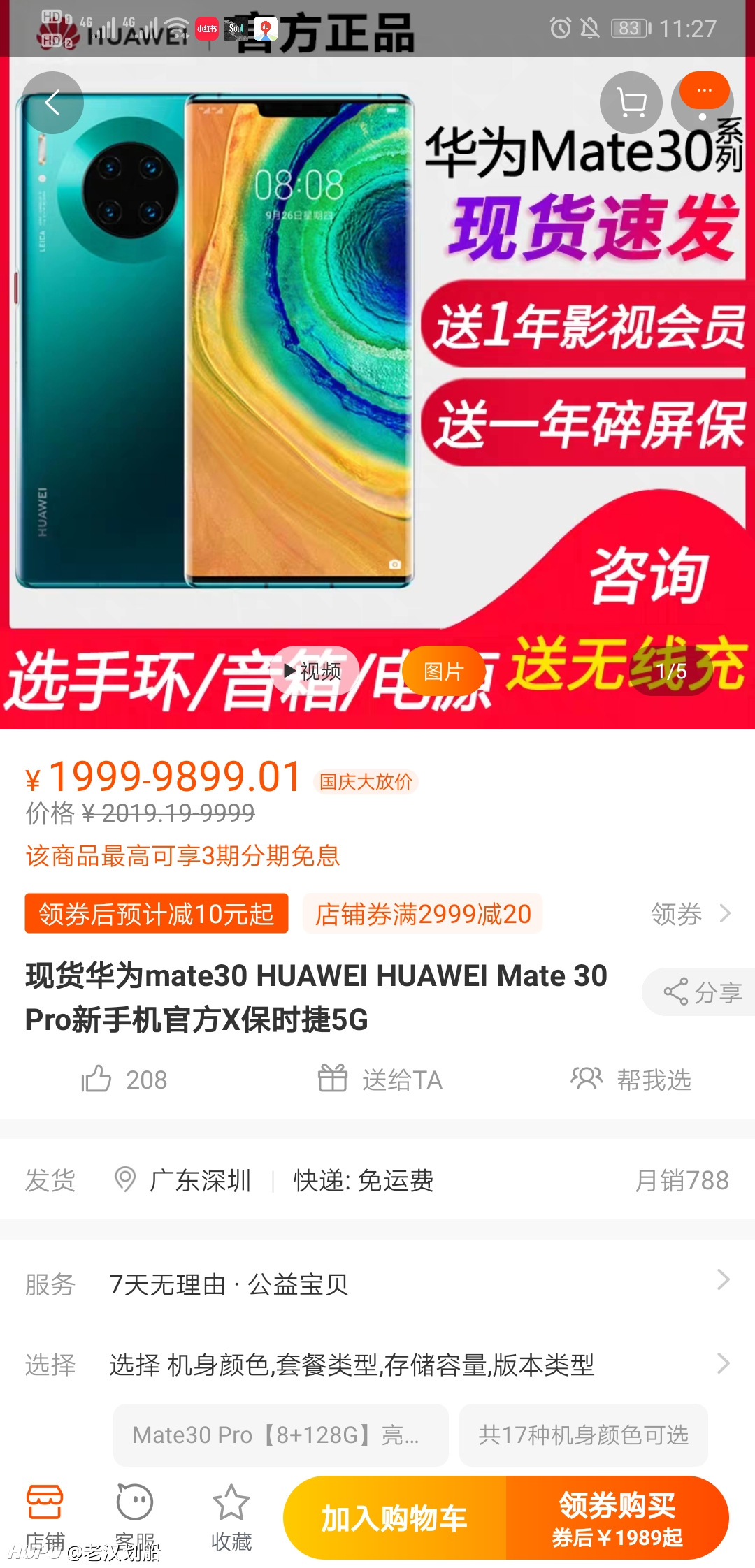
Task: Go back using the top-left arrow
Action: pos(52,103)
